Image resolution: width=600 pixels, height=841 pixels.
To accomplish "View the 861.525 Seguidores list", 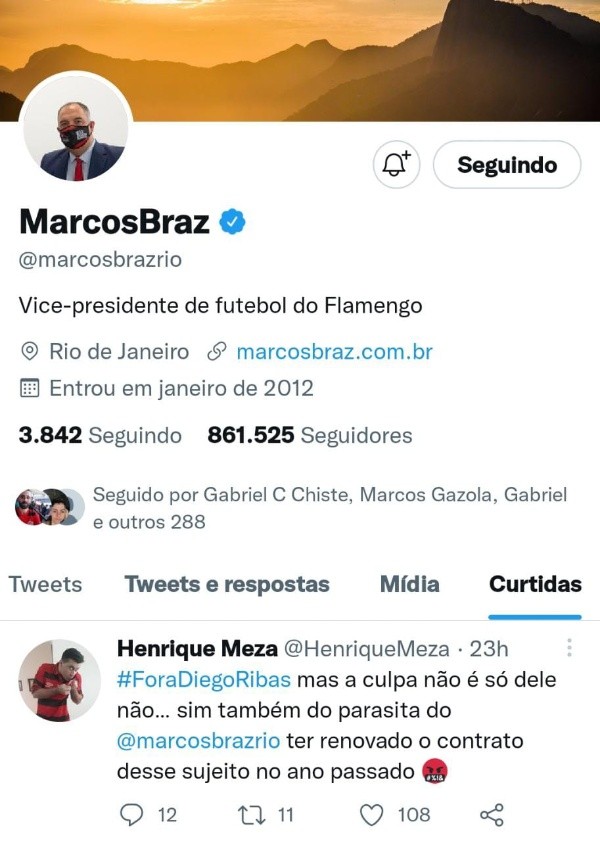I will [x=309, y=435].
